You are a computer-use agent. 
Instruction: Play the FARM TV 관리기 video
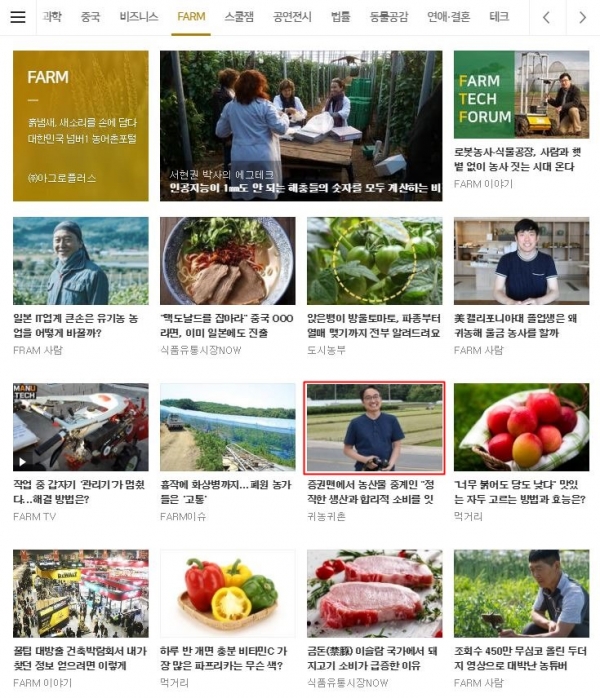coord(80,427)
